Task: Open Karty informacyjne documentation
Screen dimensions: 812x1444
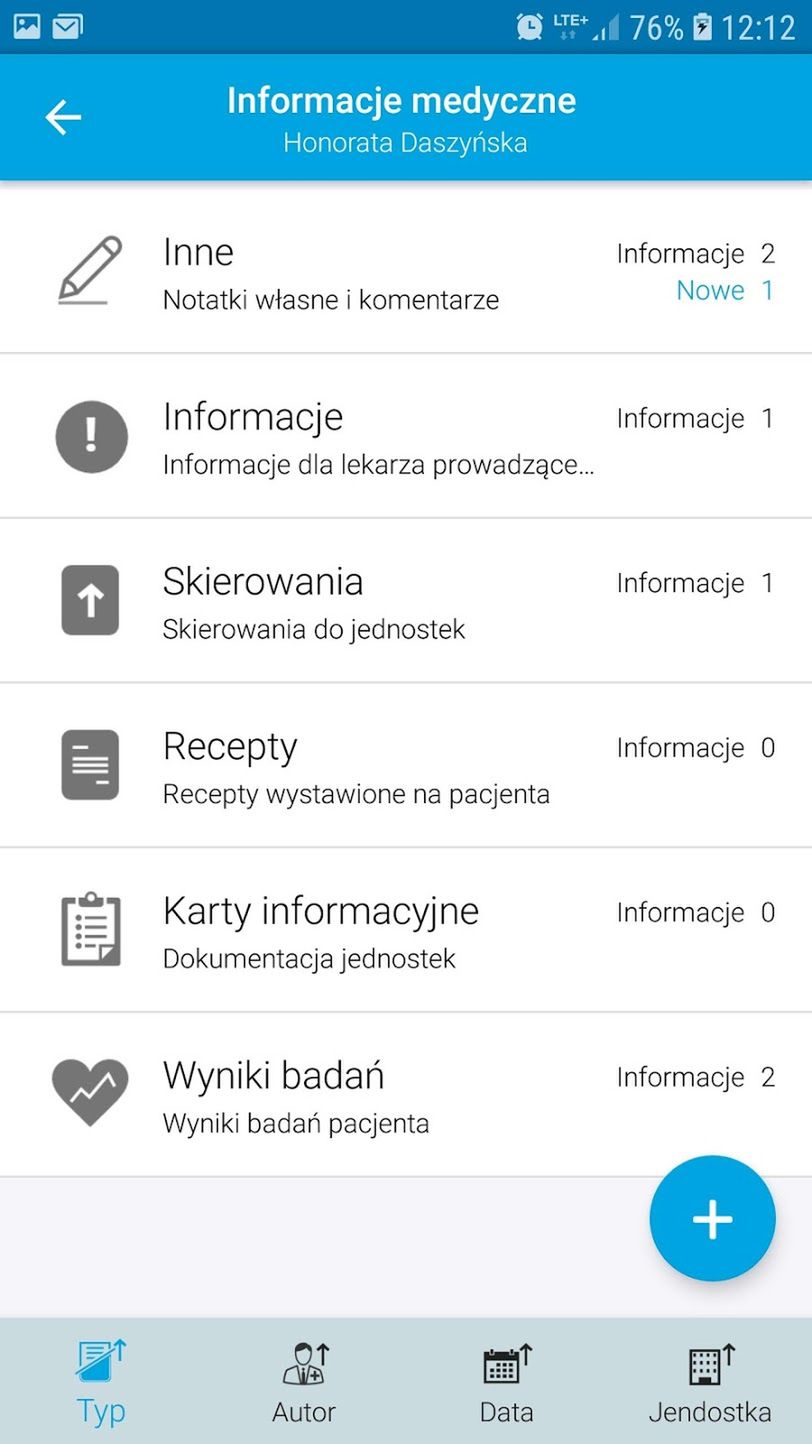Action: pos(406,930)
